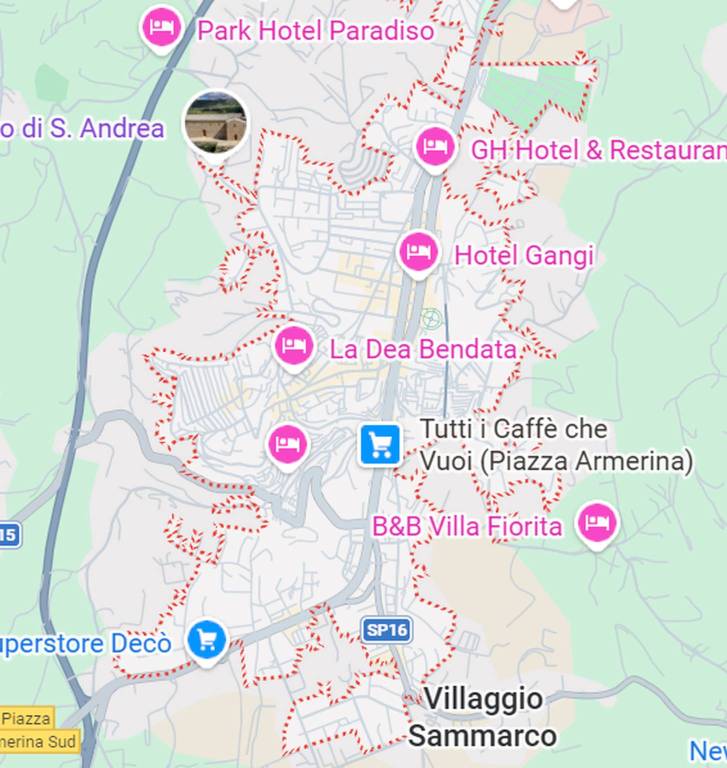Open the B&B Villa Fiorita marker

coord(597,523)
